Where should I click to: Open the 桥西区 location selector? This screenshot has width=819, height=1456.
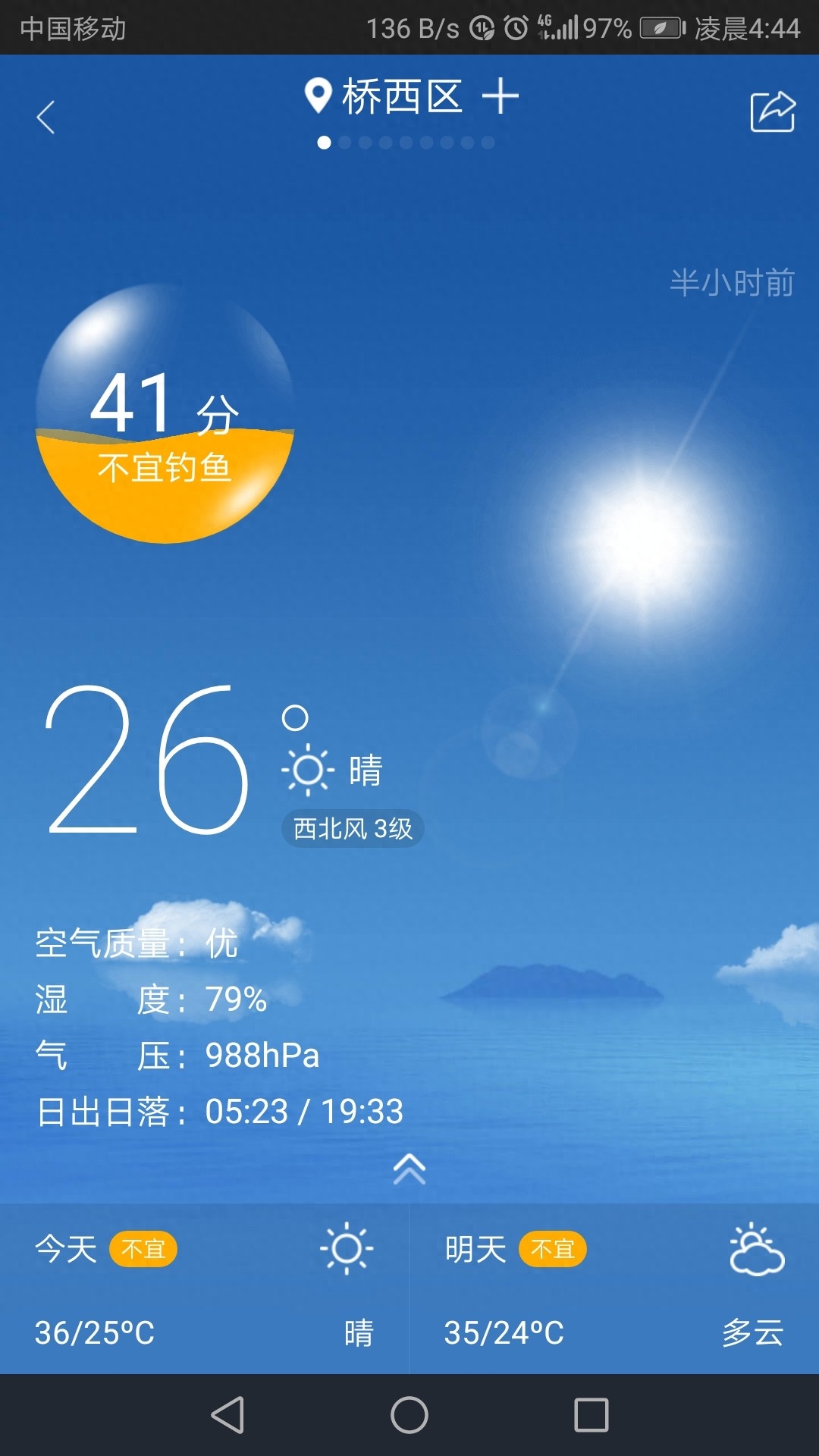coord(384,97)
